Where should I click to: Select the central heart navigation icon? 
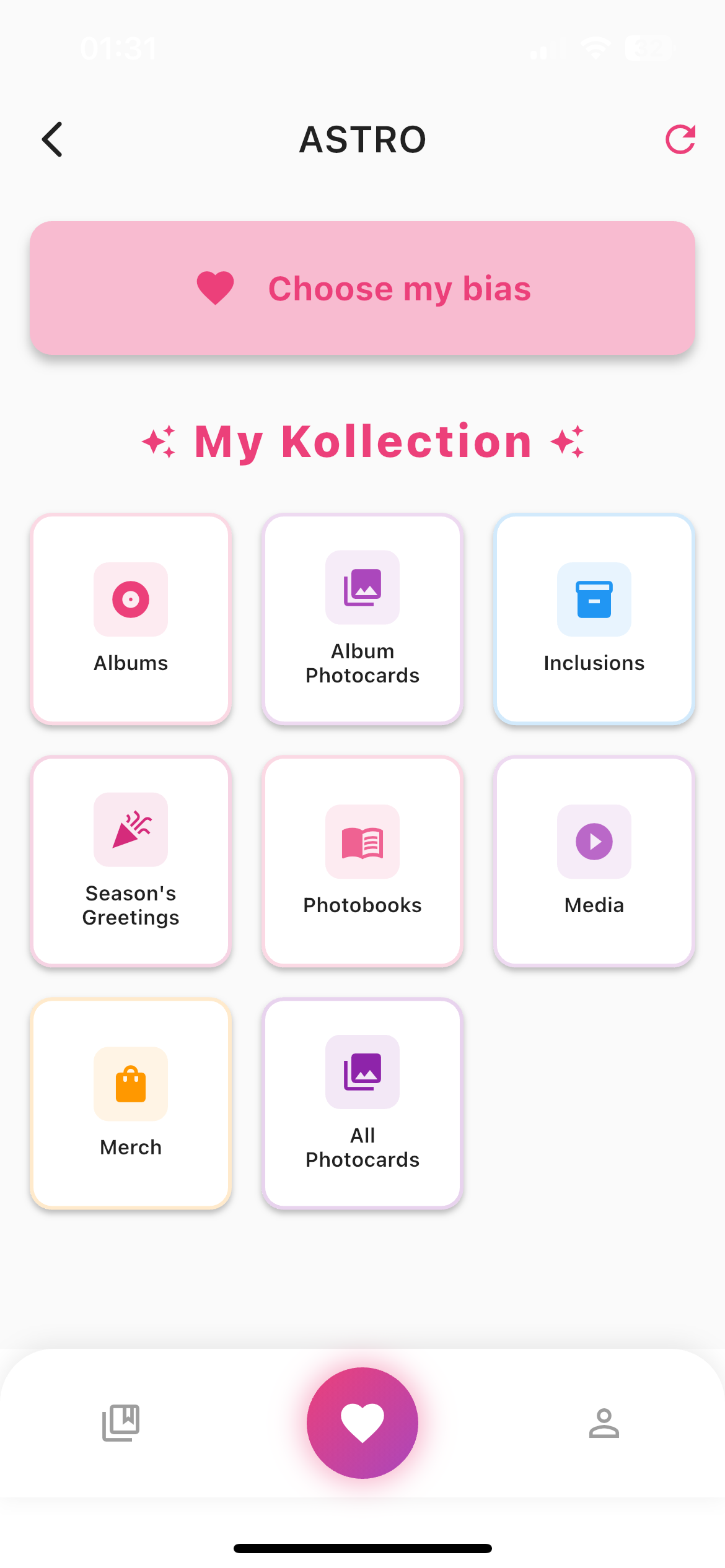pyautogui.click(x=362, y=1422)
